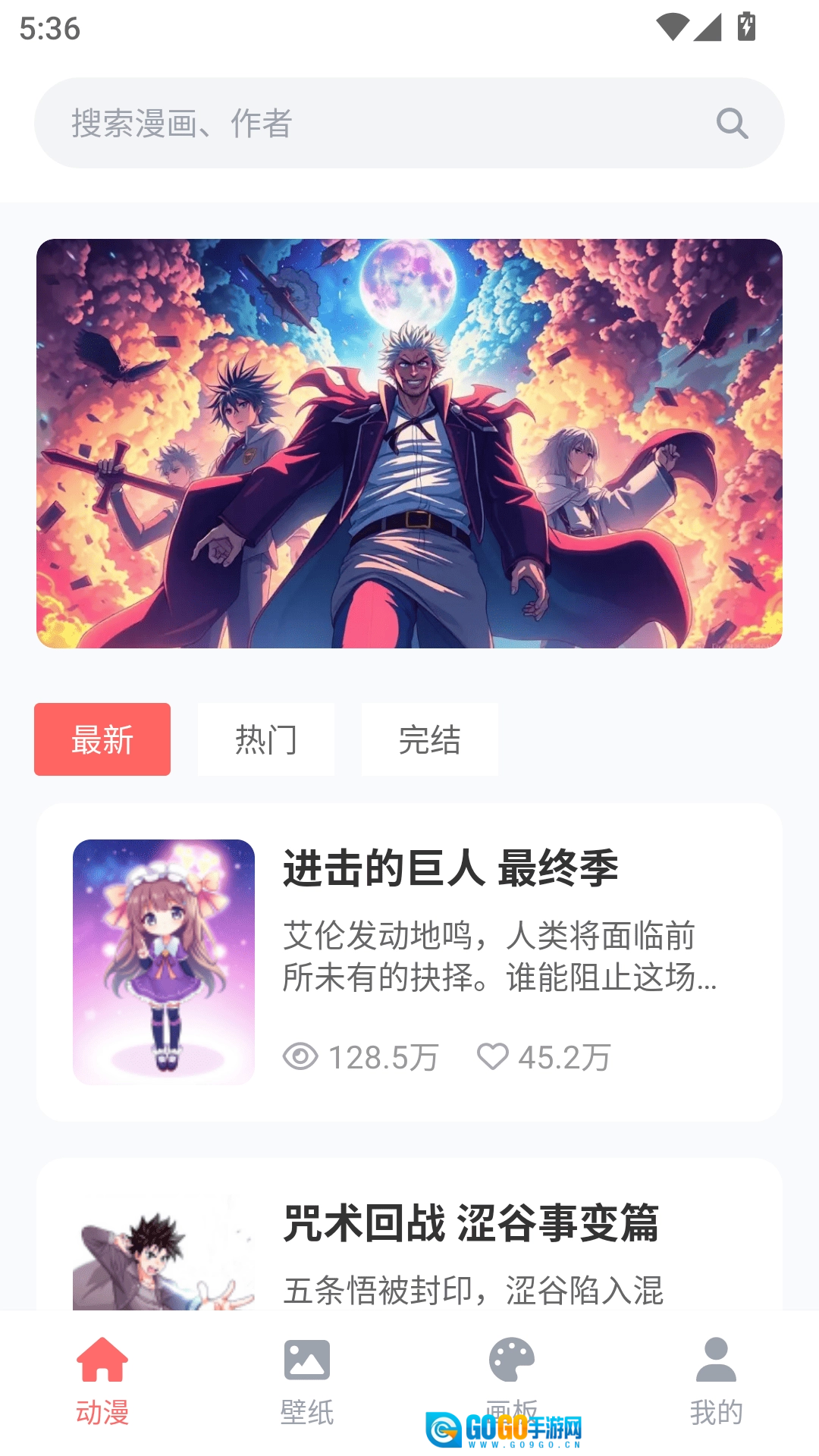The image size is (819, 1456).
Task: Switch to the 热门 tab
Action: [x=266, y=739]
